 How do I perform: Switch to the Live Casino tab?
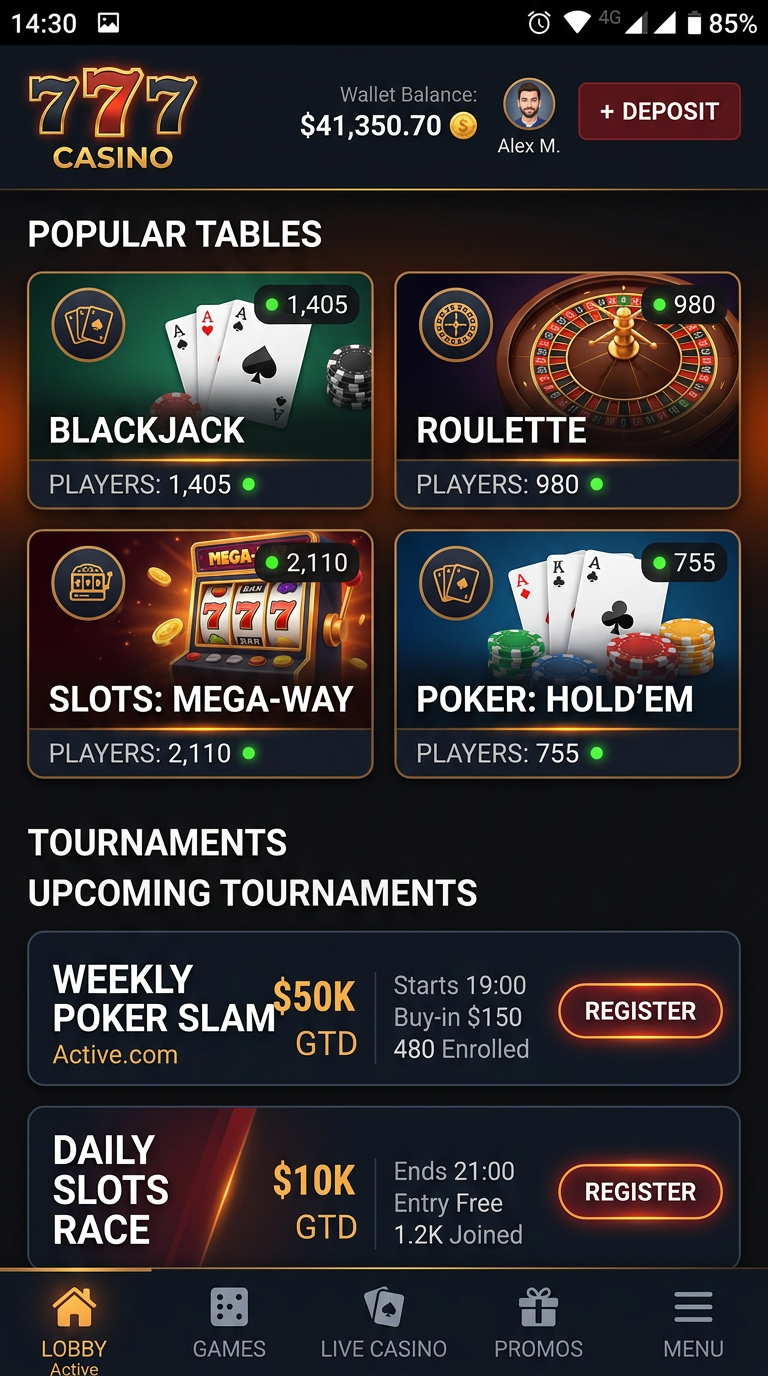384,1322
